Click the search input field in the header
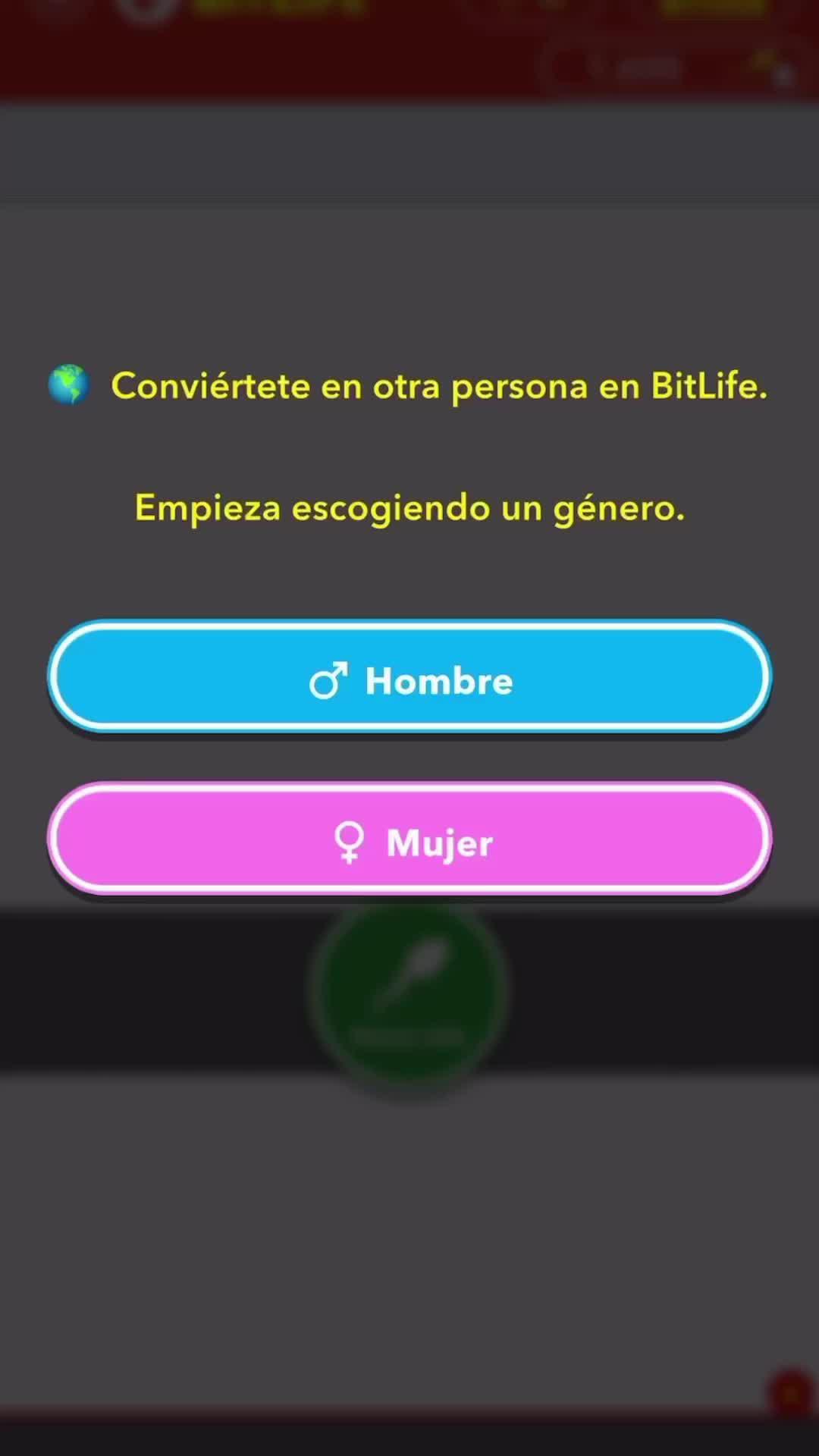 (x=652, y=67)
